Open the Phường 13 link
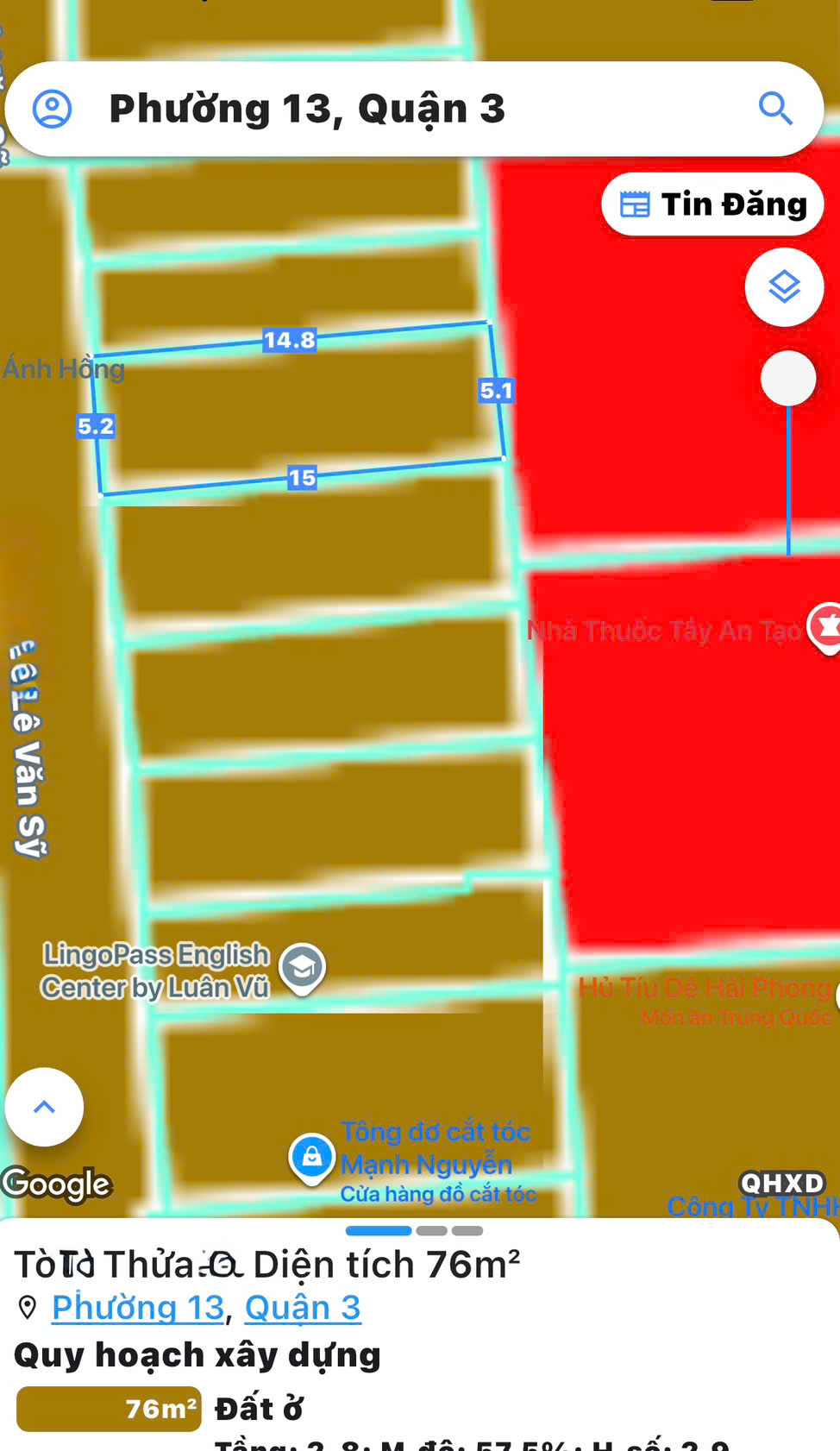The image size is (840, 1451). 138,1308
